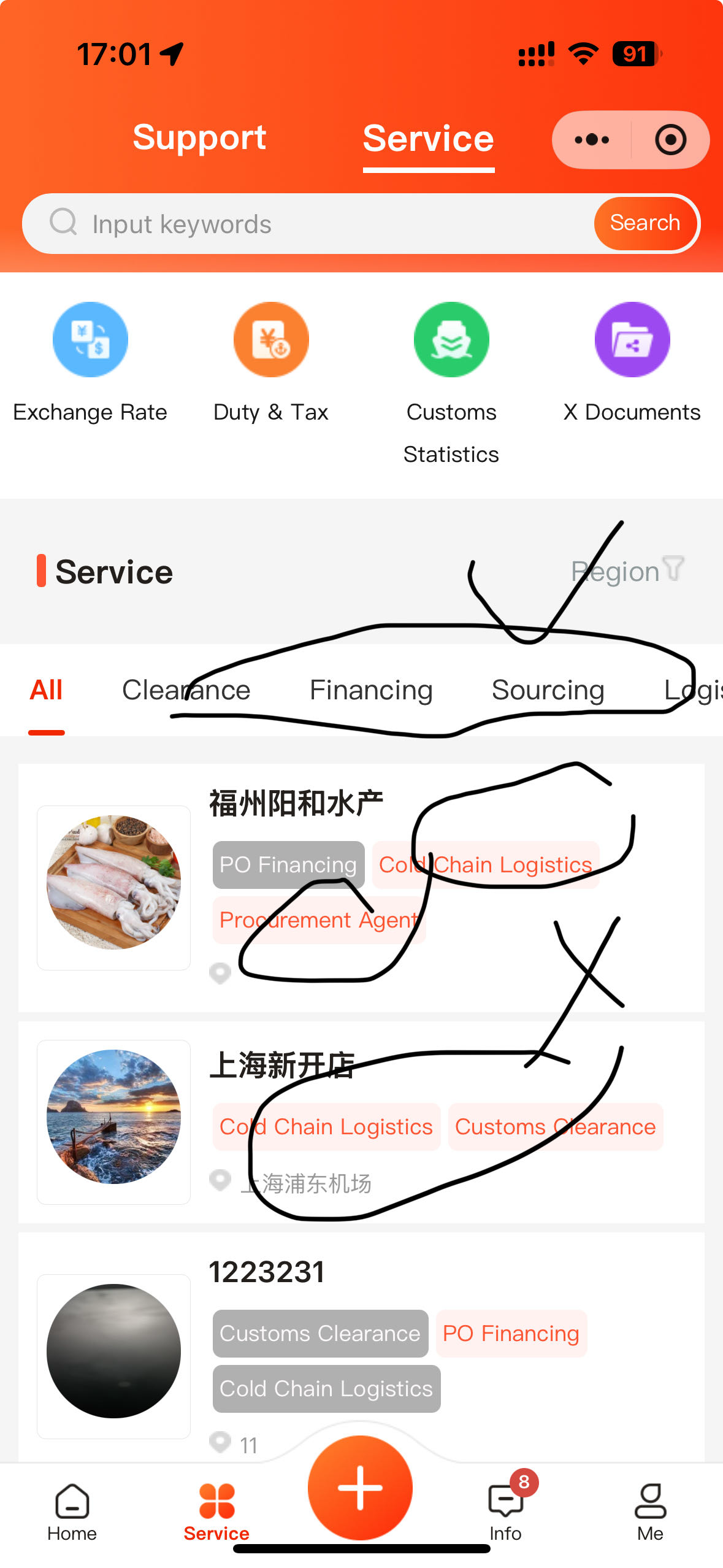Open the Info tab with 8 badge
Viewport: 723px width, 1568px height.
pyautogui.click(x=505, y=1512)
